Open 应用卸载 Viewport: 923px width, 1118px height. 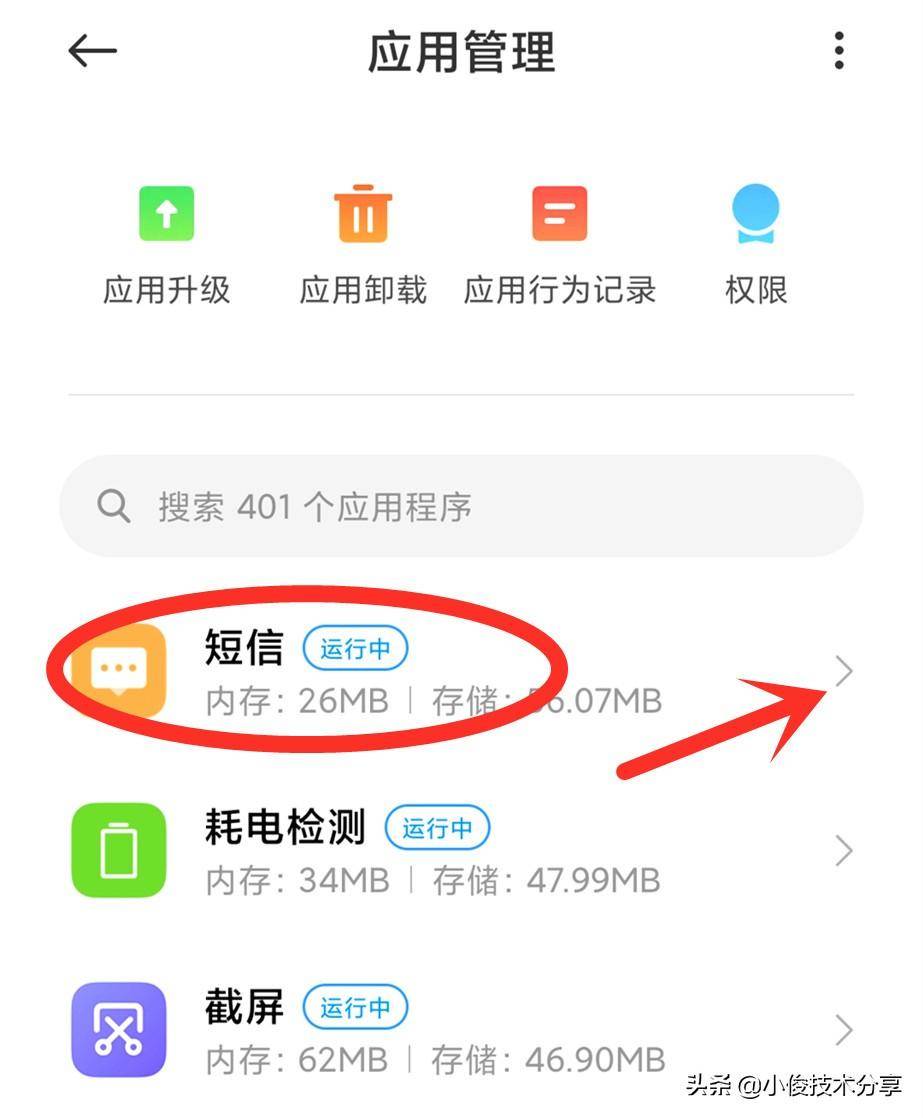(363, 244)
